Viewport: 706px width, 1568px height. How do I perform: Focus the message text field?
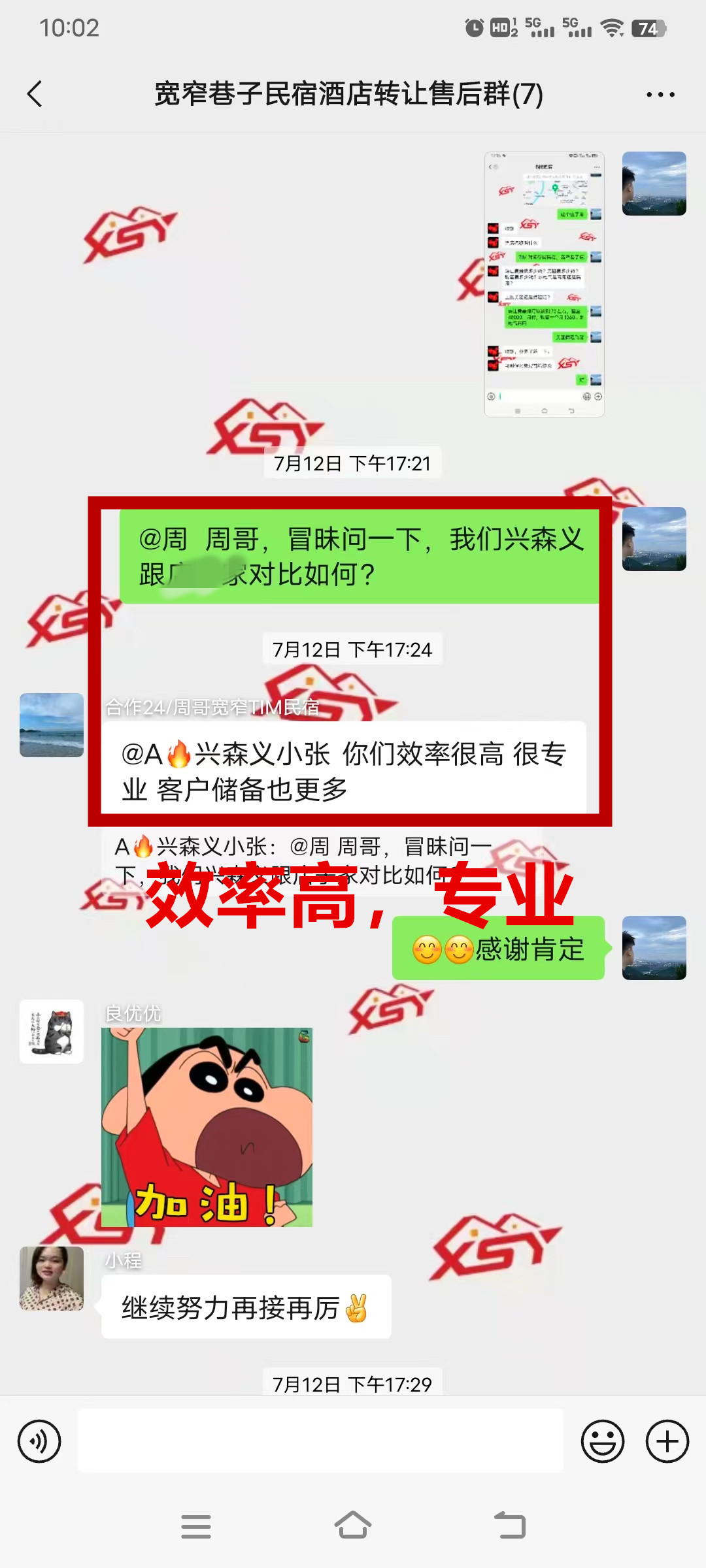point(320,1441)
